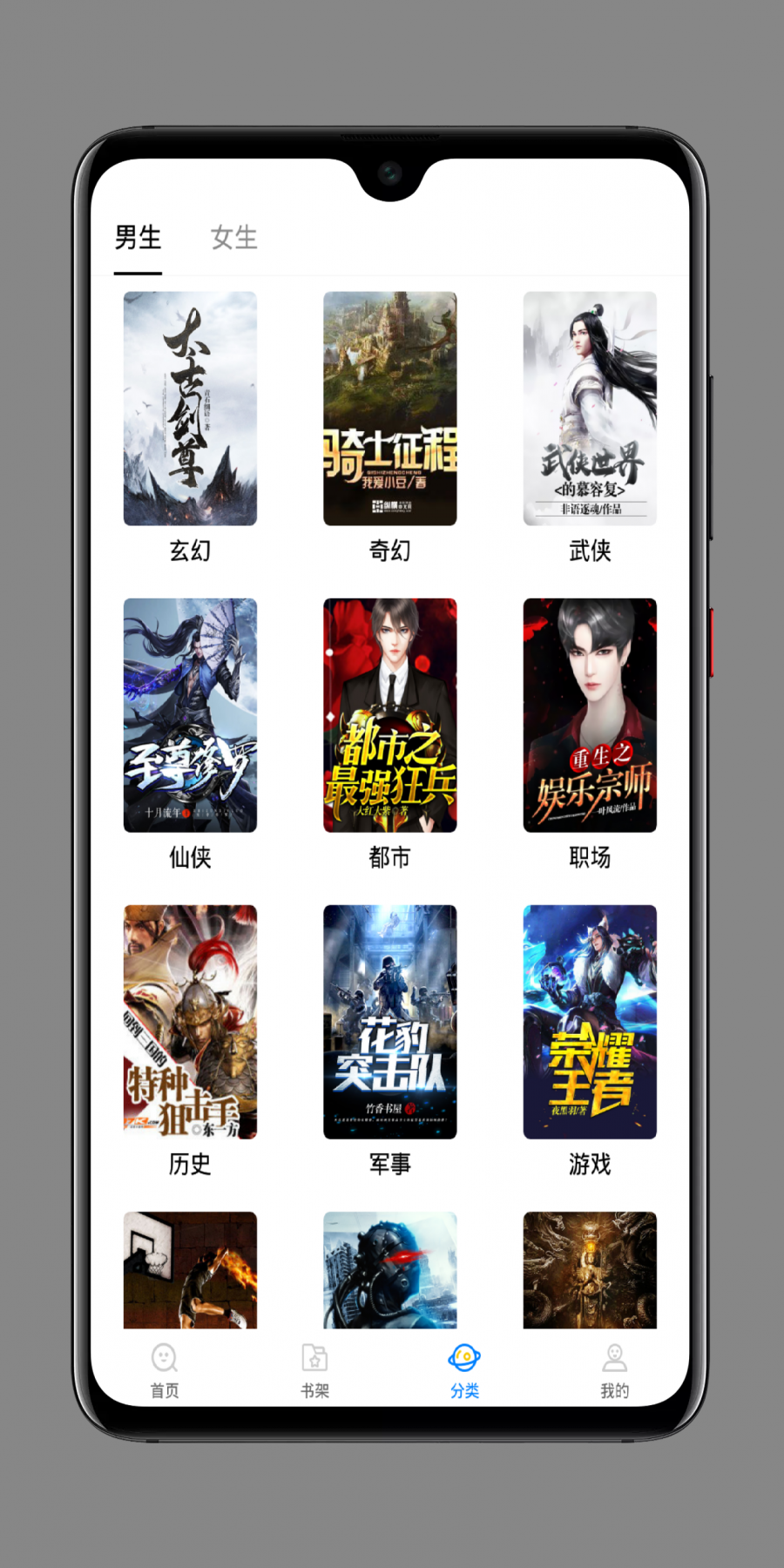Image resolution: width=784 pixels, height=1568 pixels.
Task: Open the 奇幻 category
Action: tap(389, 409)
